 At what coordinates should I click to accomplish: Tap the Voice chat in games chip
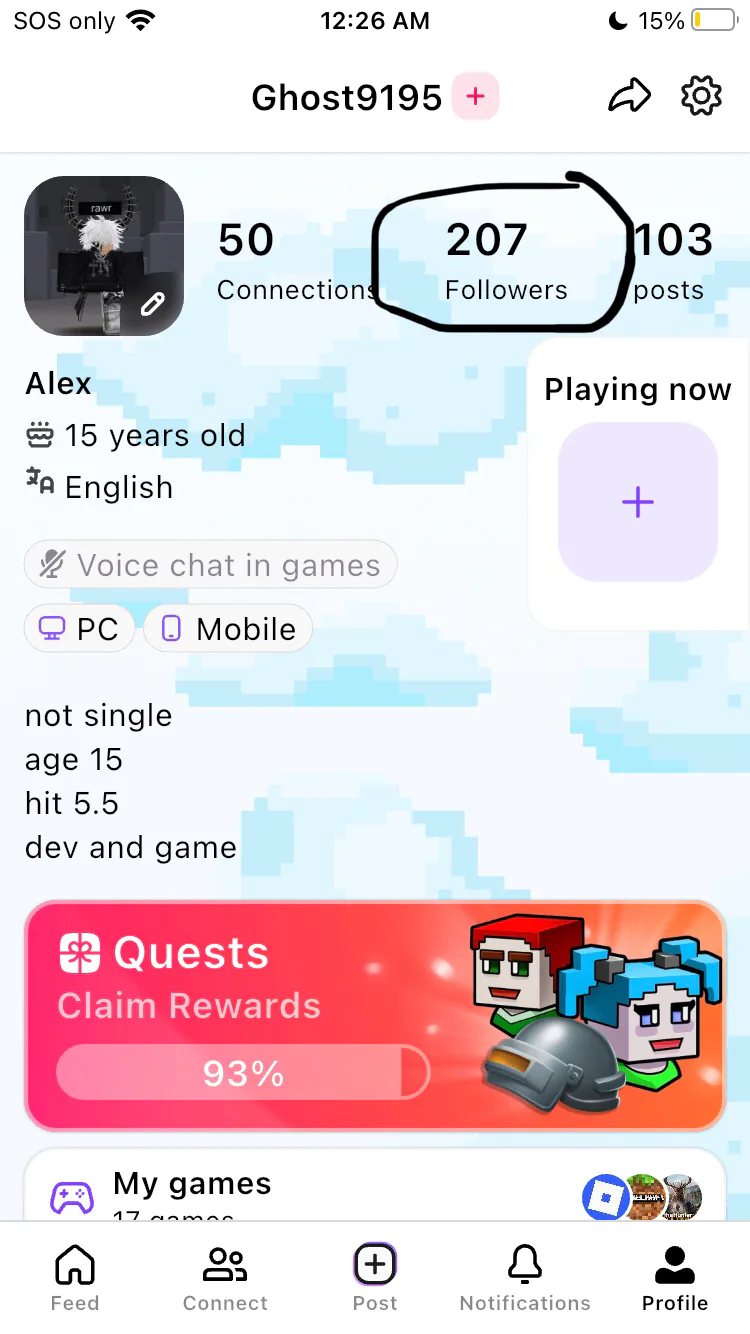coord(210,566)
